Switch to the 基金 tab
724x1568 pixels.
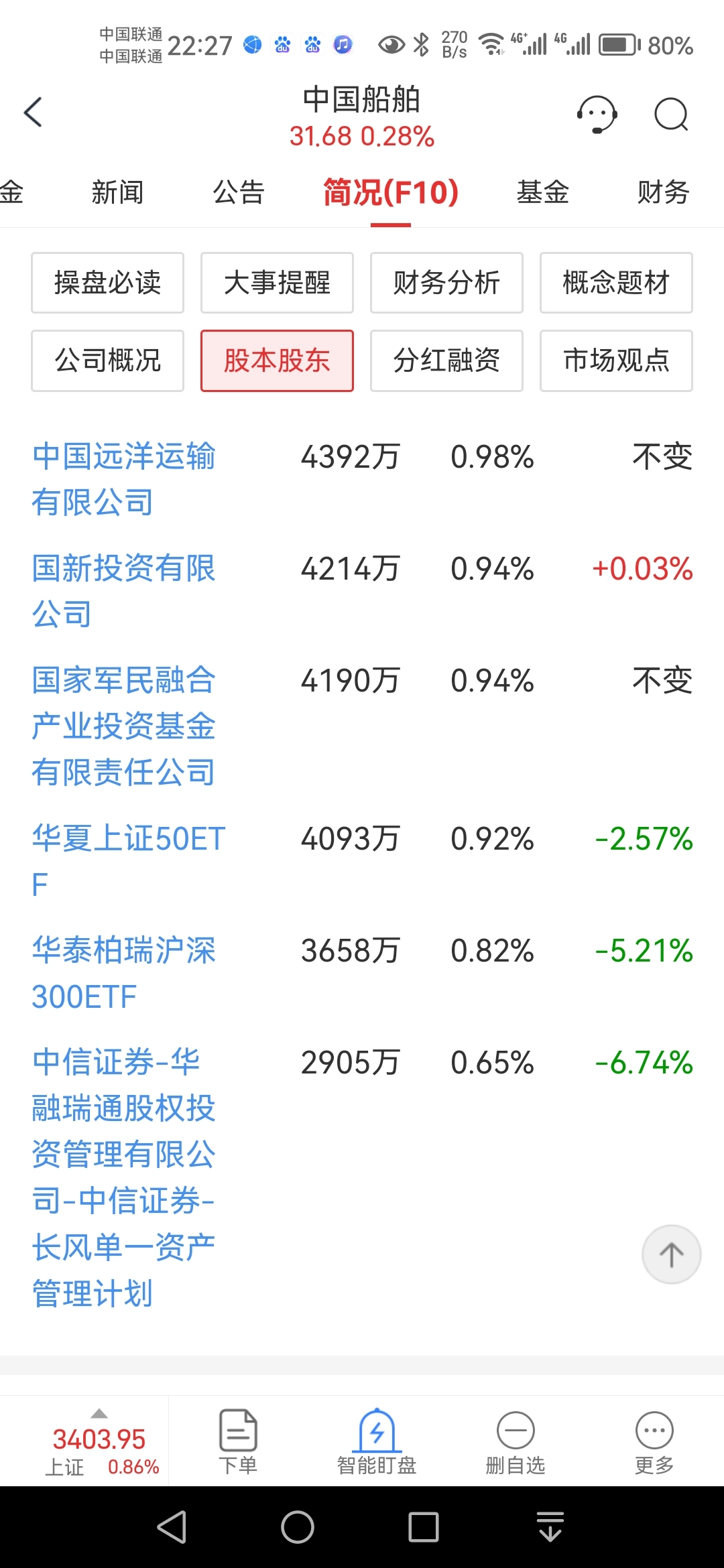542,192
